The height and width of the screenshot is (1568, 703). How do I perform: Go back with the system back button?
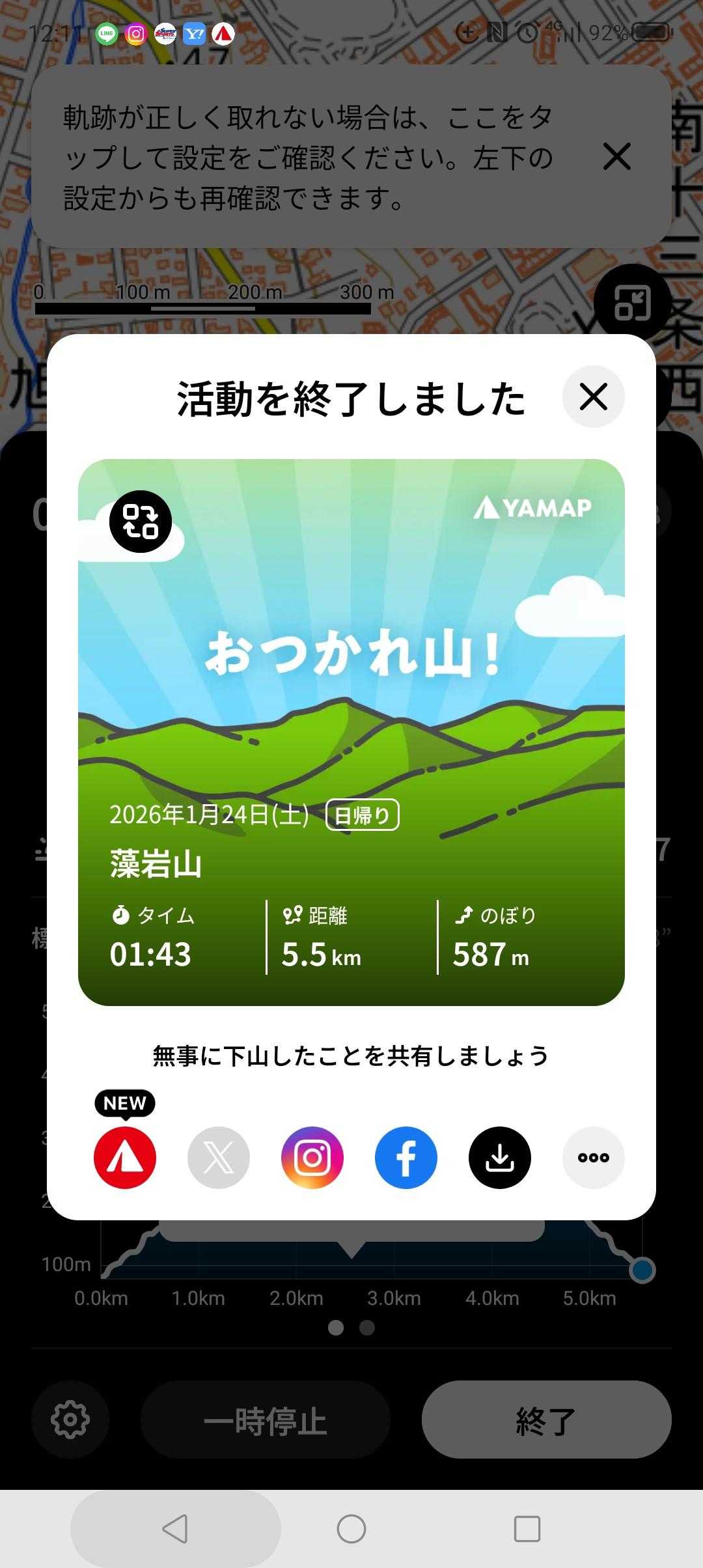(x=175, y=1528)
